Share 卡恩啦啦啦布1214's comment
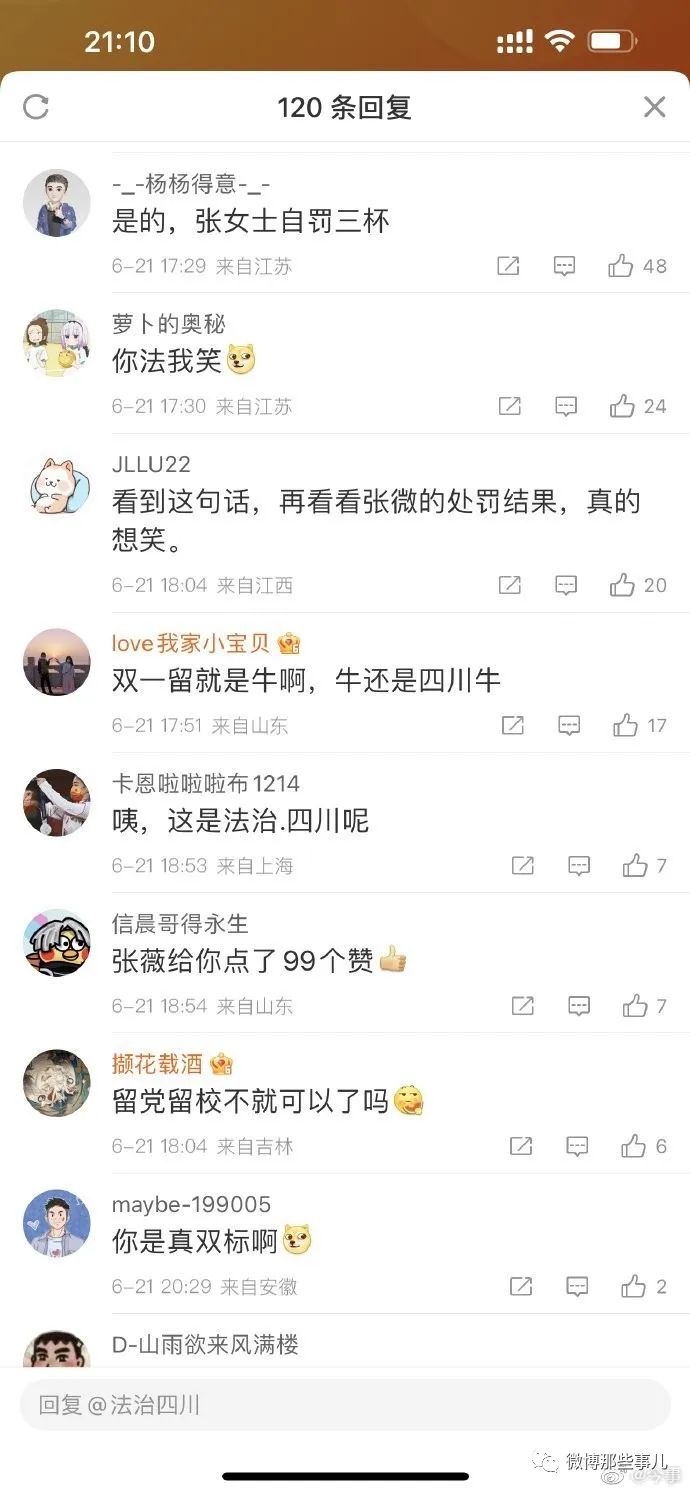The image size is (690, 1493). pos(522,865)
